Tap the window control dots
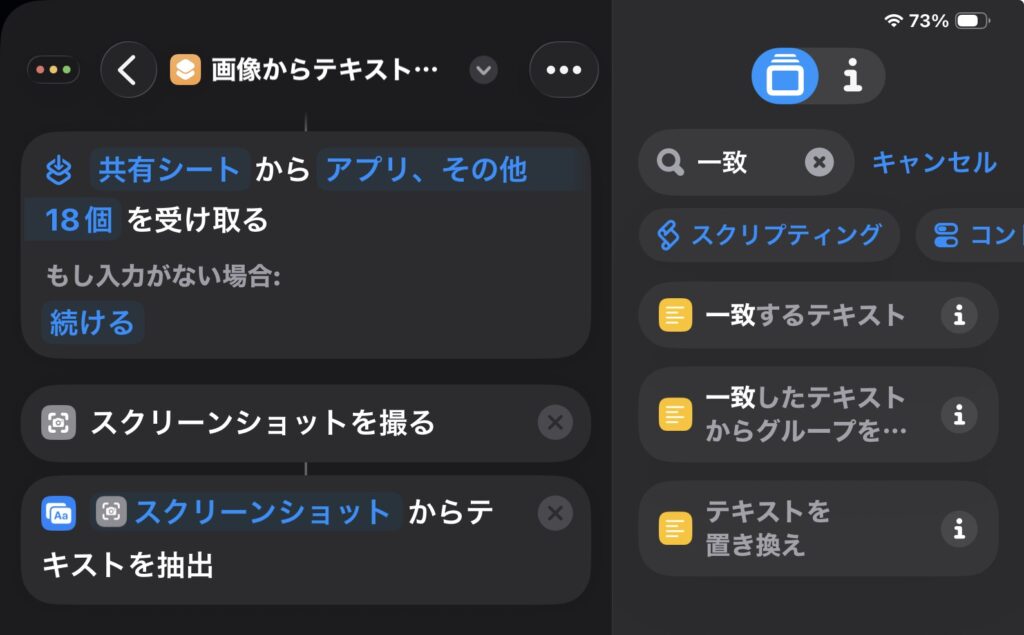This screenshot has height=635, width=1024. click(x=53, y=71)
